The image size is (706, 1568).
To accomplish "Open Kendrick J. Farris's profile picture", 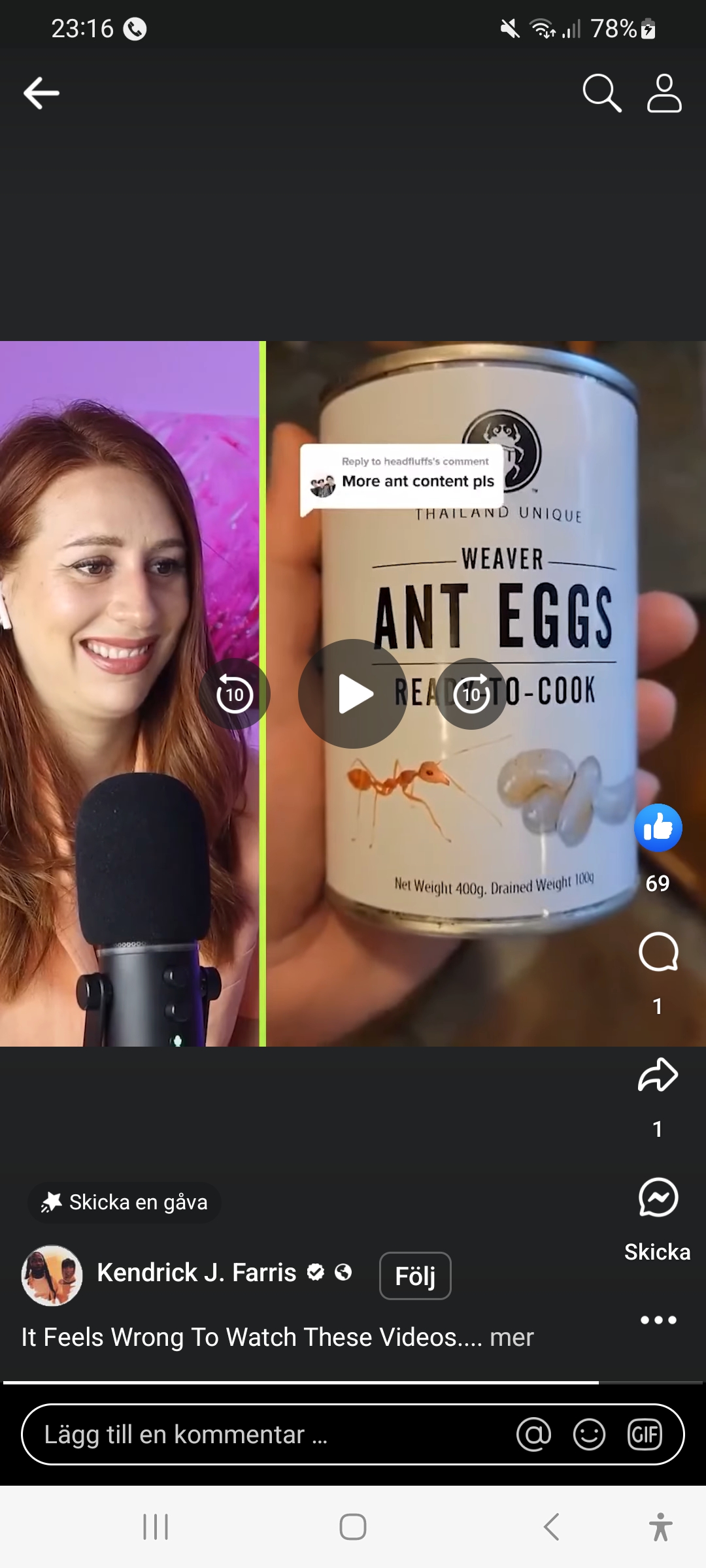I will 52,1275.
